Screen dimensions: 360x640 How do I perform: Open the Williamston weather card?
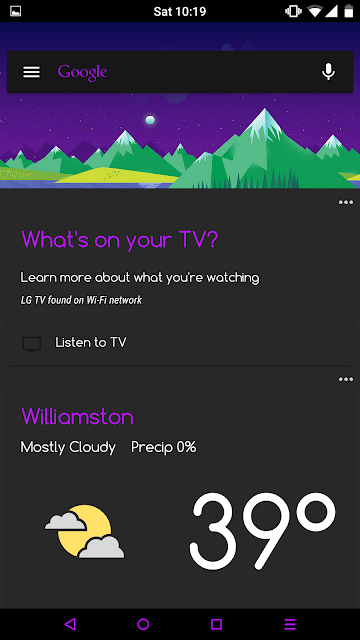[x=180, y=498]
